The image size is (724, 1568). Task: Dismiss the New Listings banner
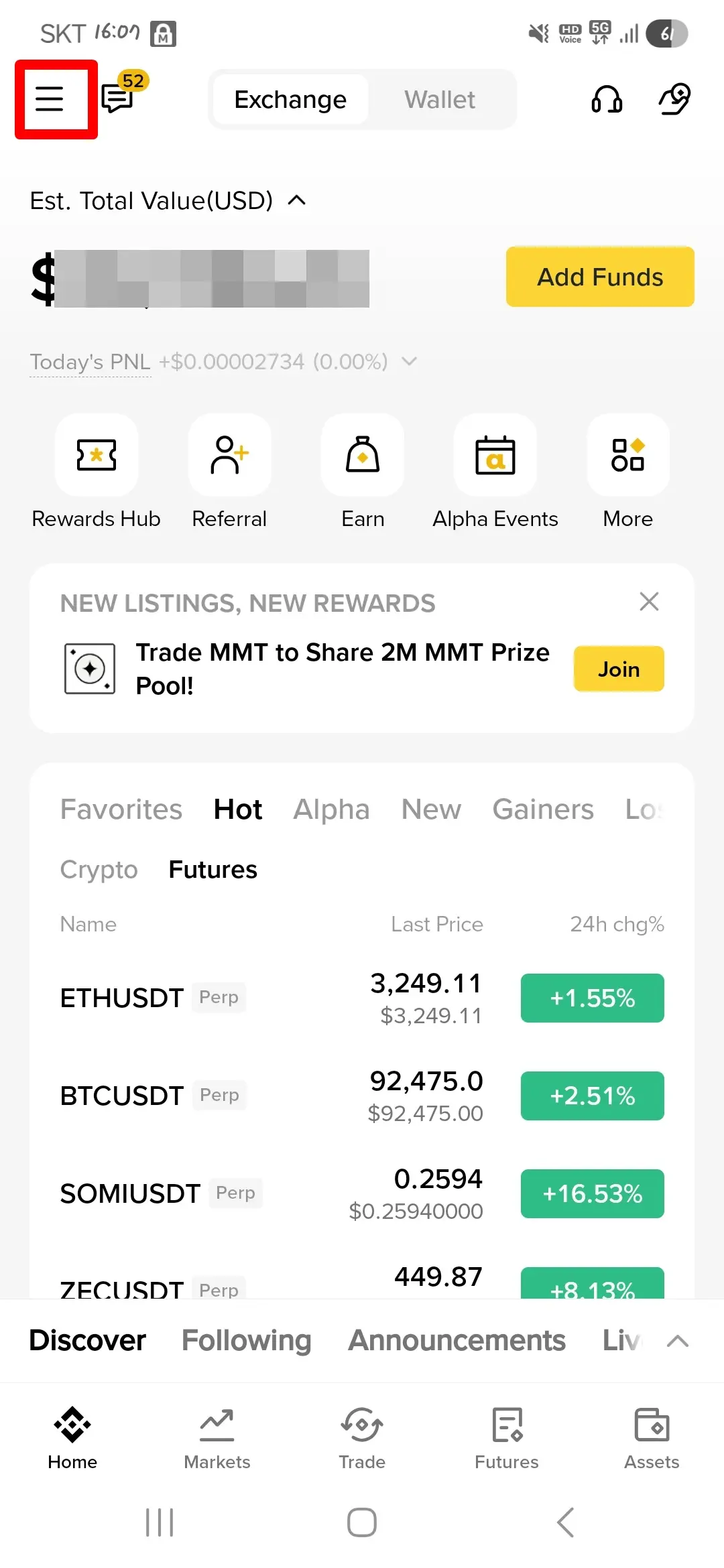pyautogui.click(x=649, y=602)
